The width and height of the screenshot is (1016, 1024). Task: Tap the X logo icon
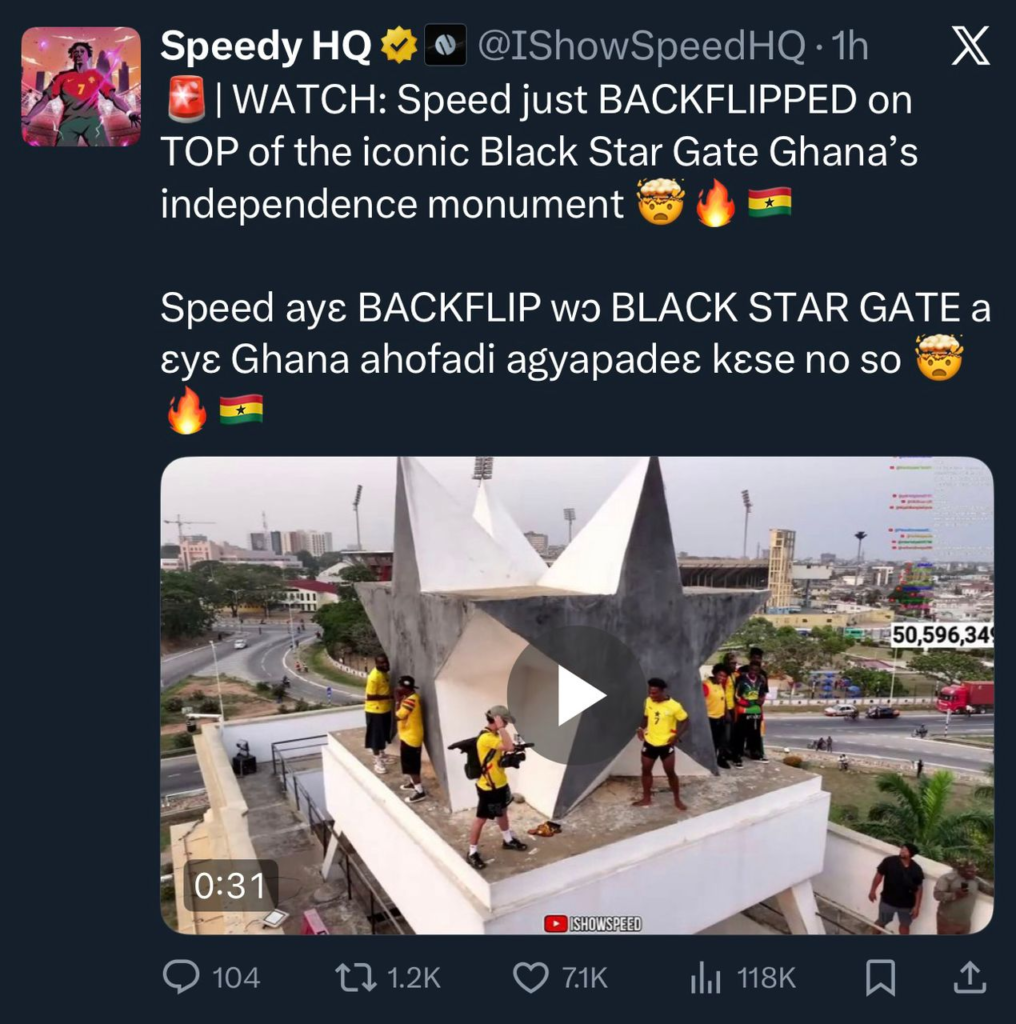click(969, 46)
